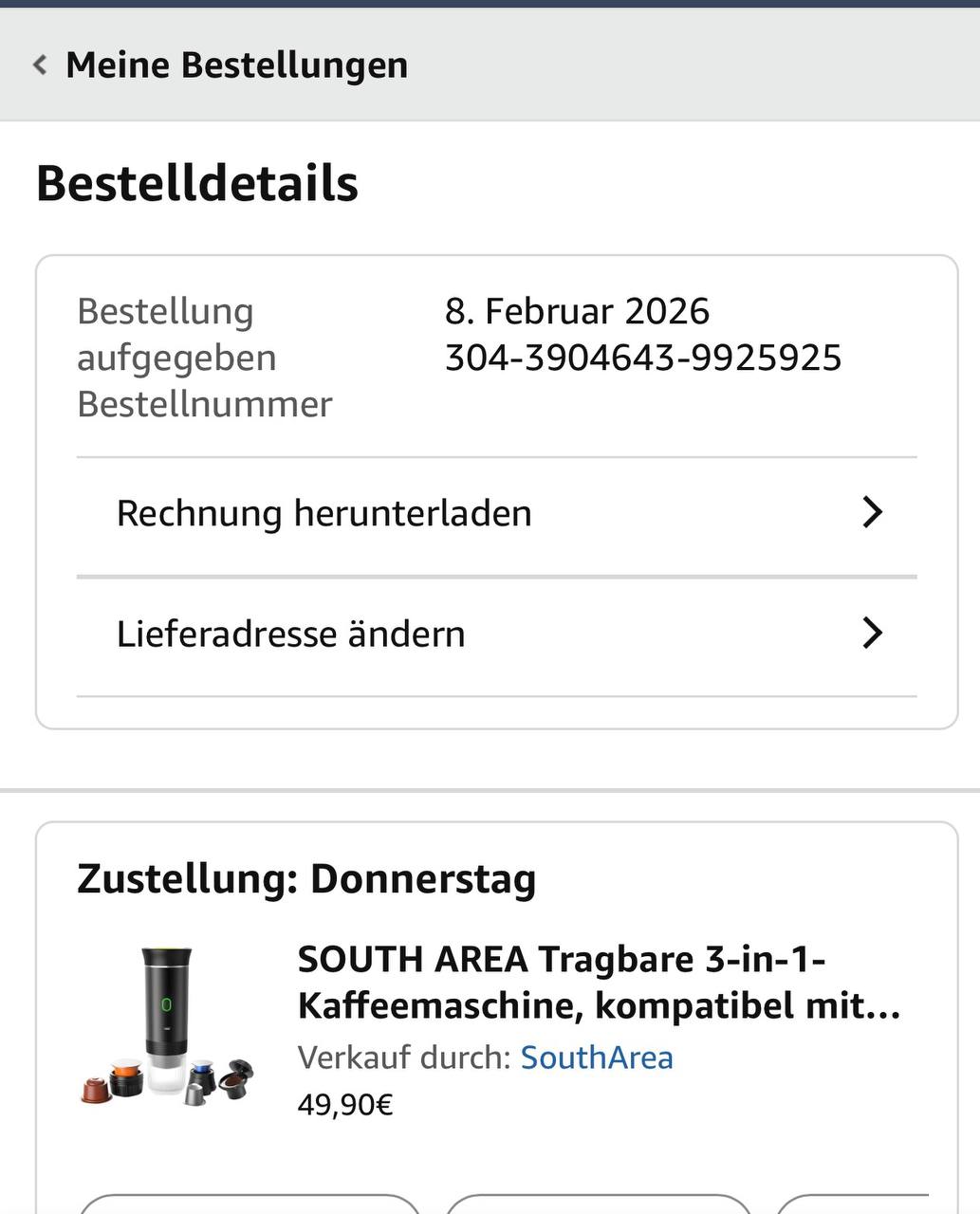Open the SOUTH AREA Kaffeemaschine product image
980x1214 pixels.
point(168,1025)
